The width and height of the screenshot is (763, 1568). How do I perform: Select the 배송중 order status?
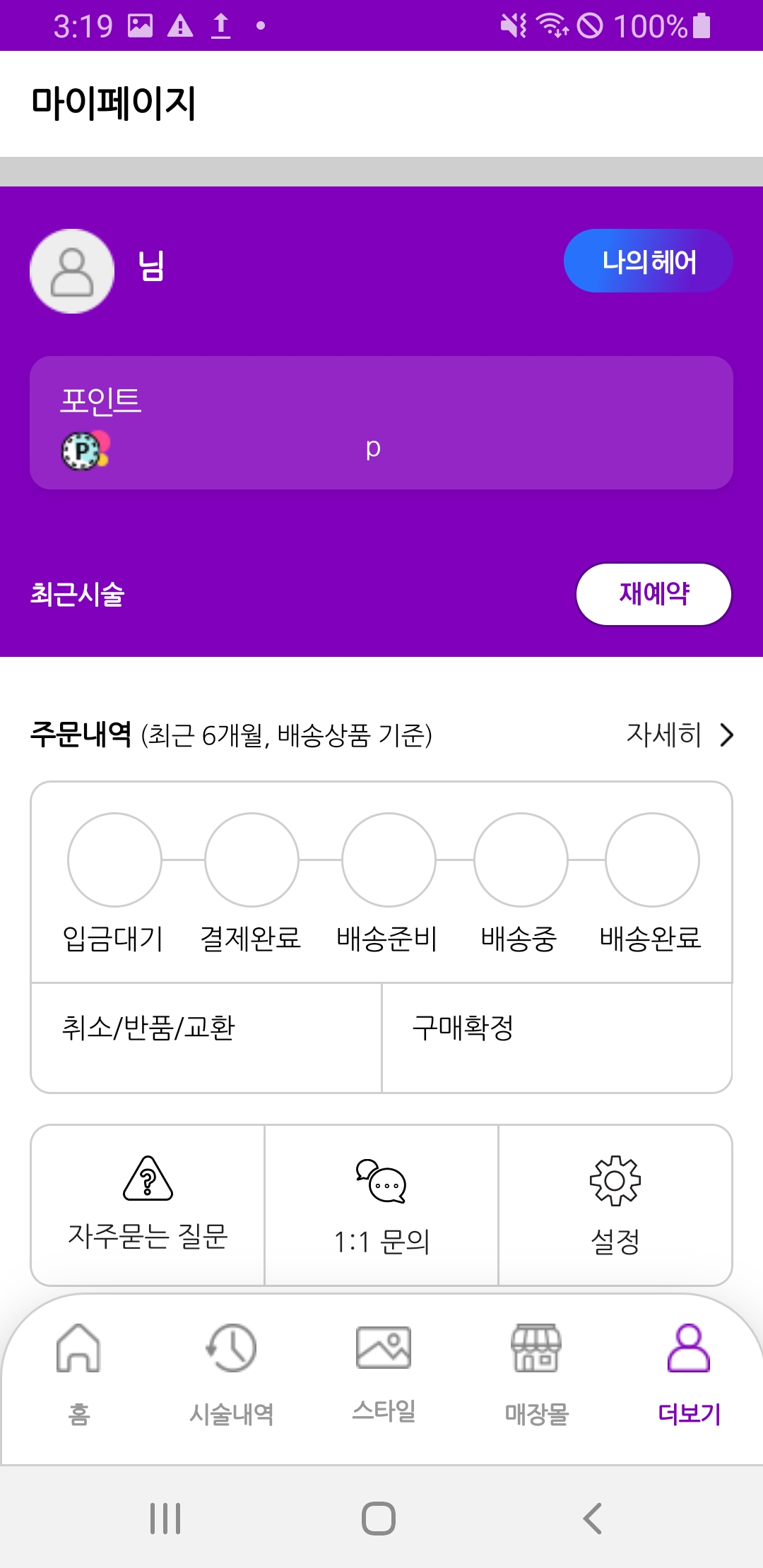click(x=520, y=883)
